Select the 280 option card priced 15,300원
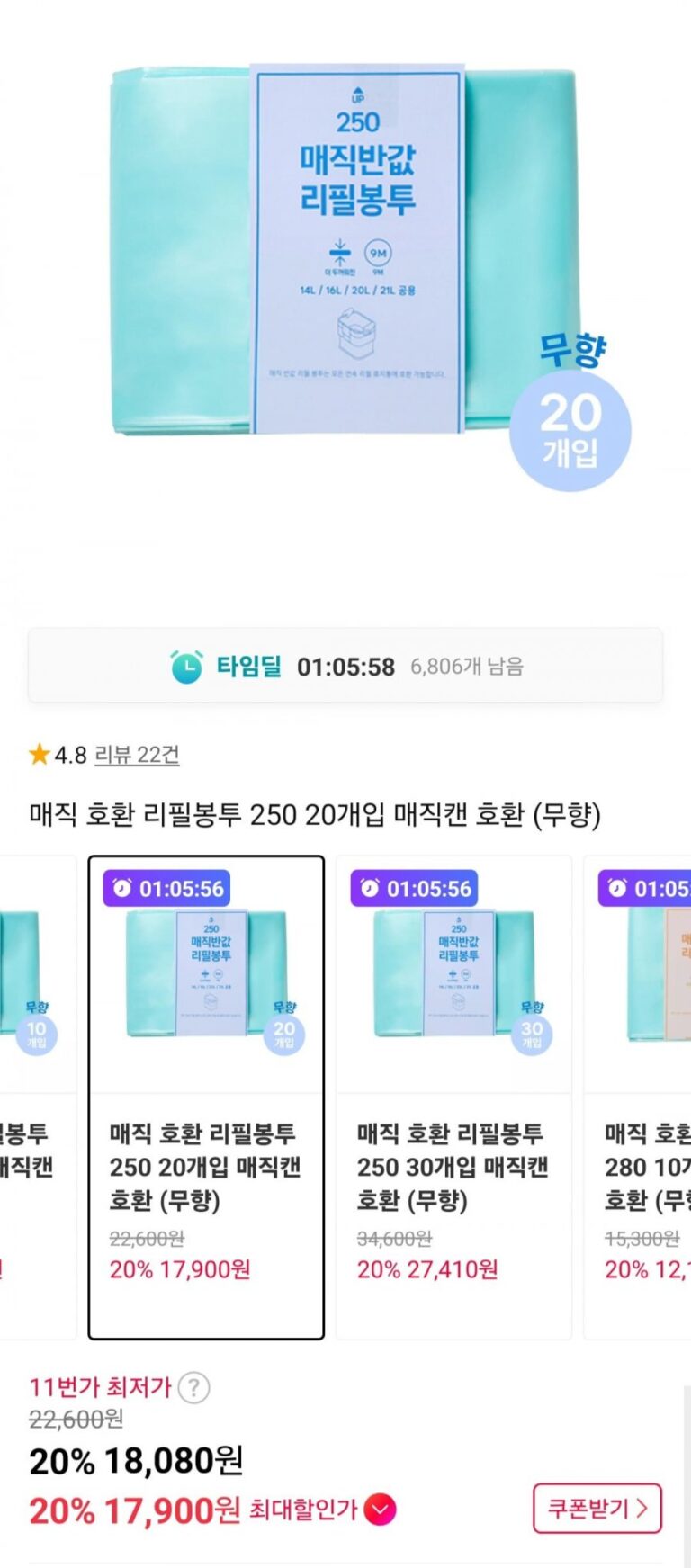The image size is (691, 1568). click(641, 1096)
